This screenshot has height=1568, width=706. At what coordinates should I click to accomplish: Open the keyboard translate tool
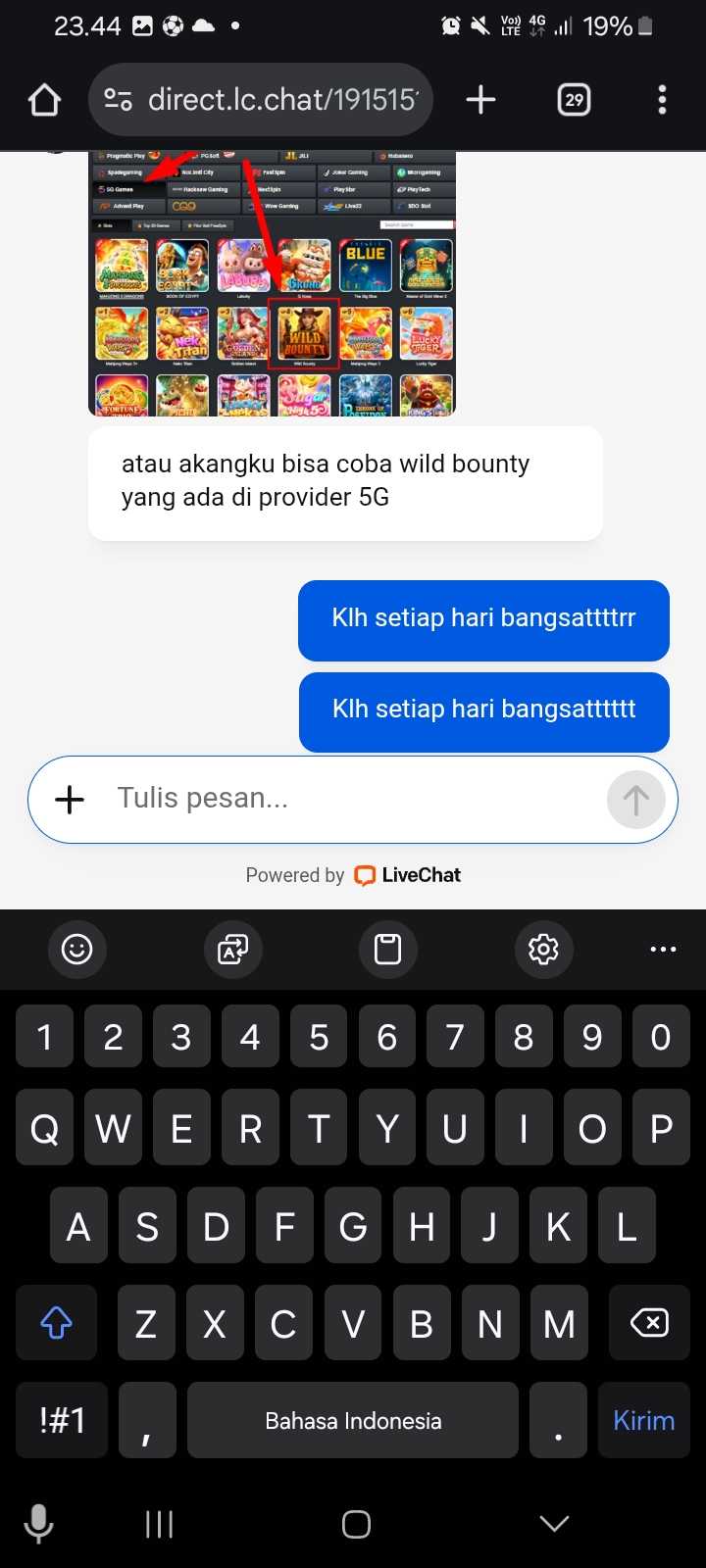click(x=232, y=949)
